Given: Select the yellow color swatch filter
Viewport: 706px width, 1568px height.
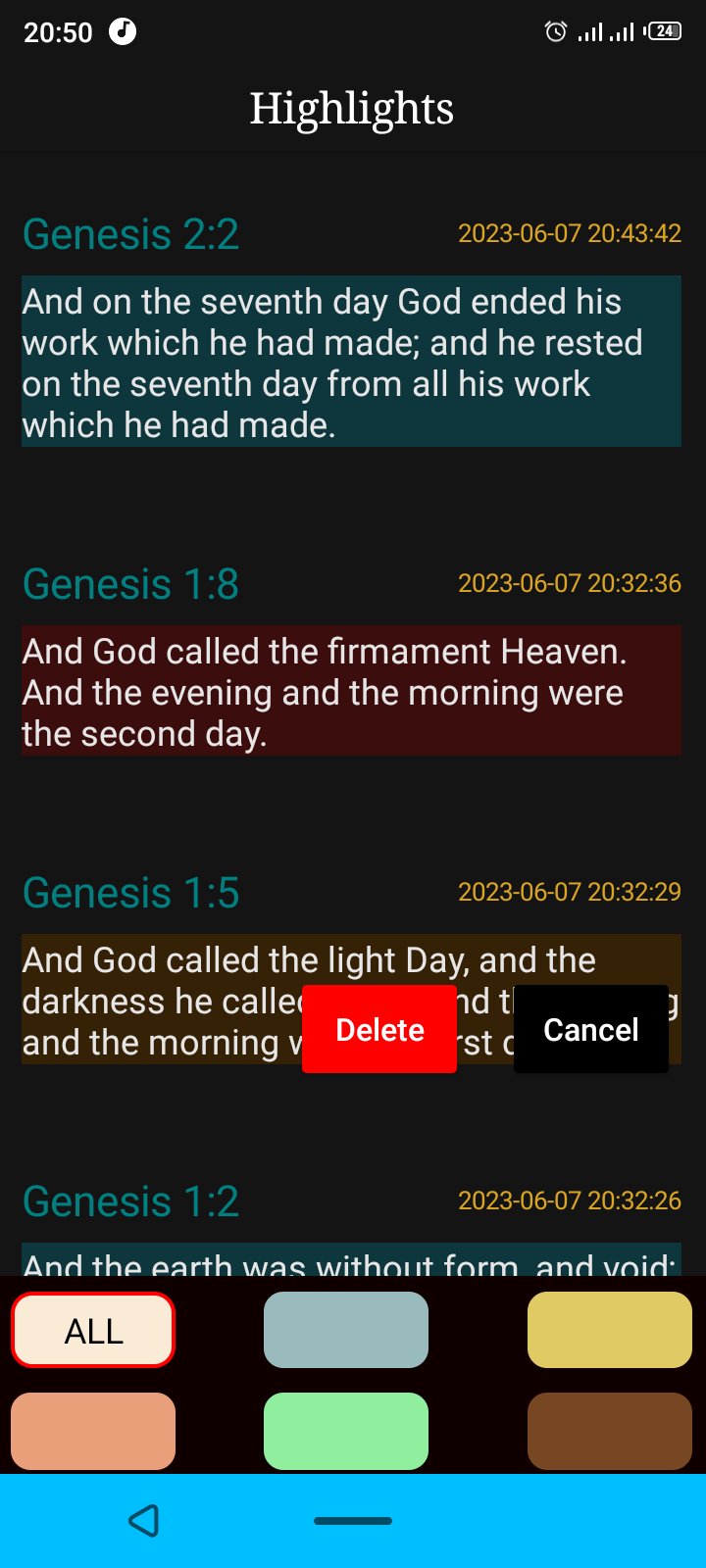Looking at the screenshot, I should point(608,1330).
